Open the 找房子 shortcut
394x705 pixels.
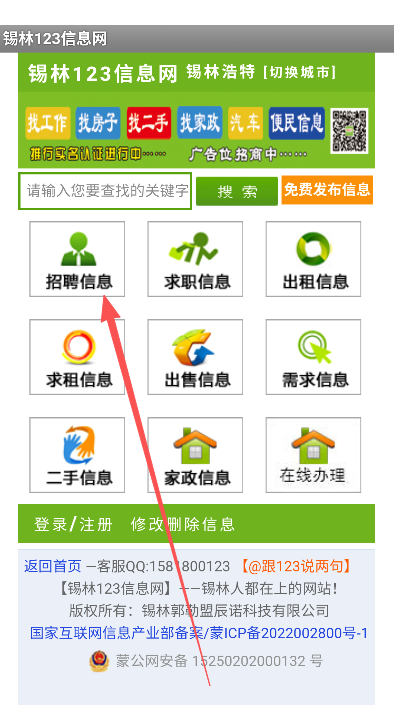(x=98, y=123)
